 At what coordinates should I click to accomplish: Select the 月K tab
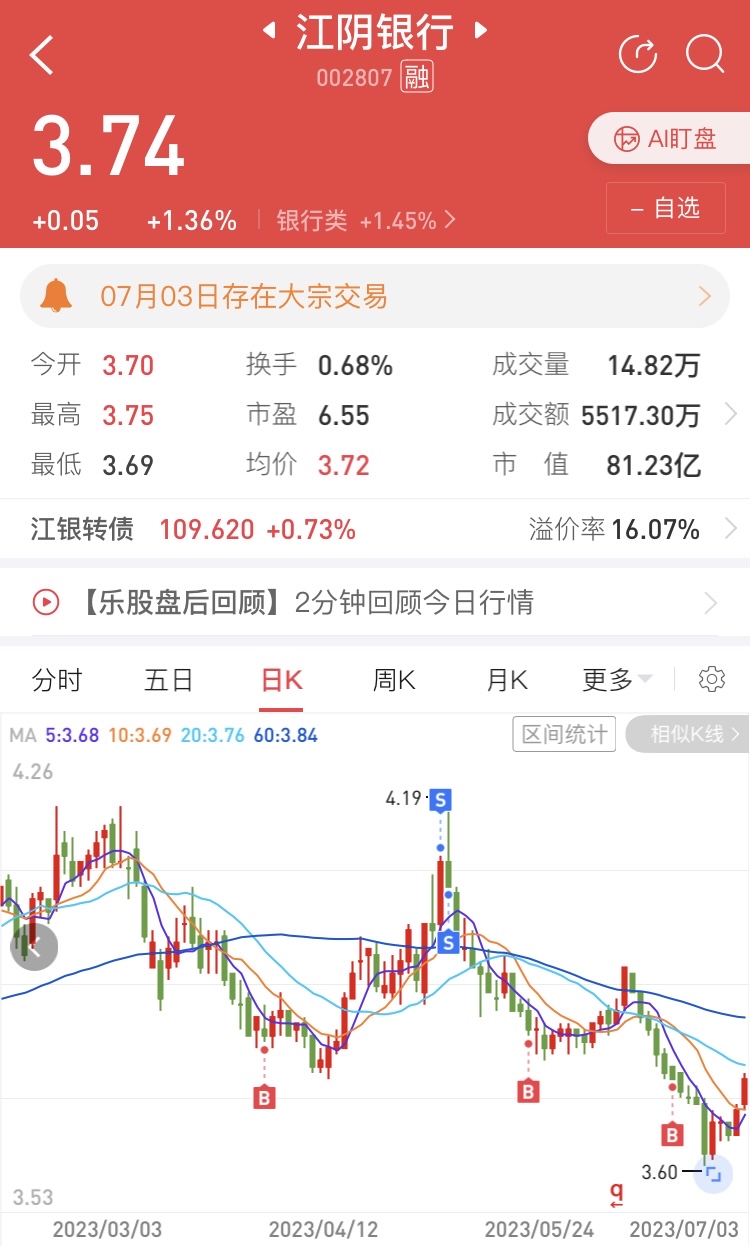507,681
